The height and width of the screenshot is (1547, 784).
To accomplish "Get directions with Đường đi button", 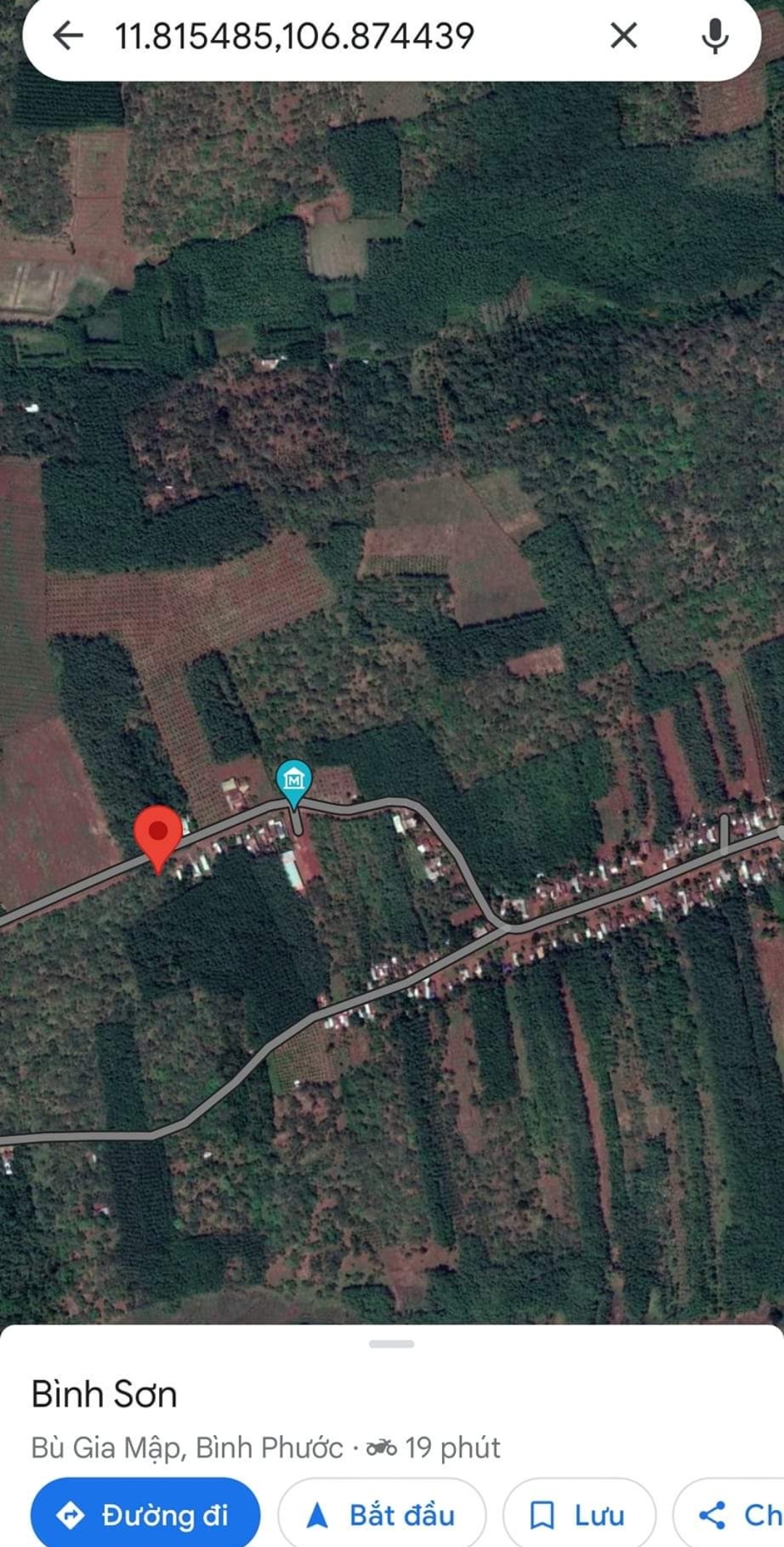I will point(144,1515).
